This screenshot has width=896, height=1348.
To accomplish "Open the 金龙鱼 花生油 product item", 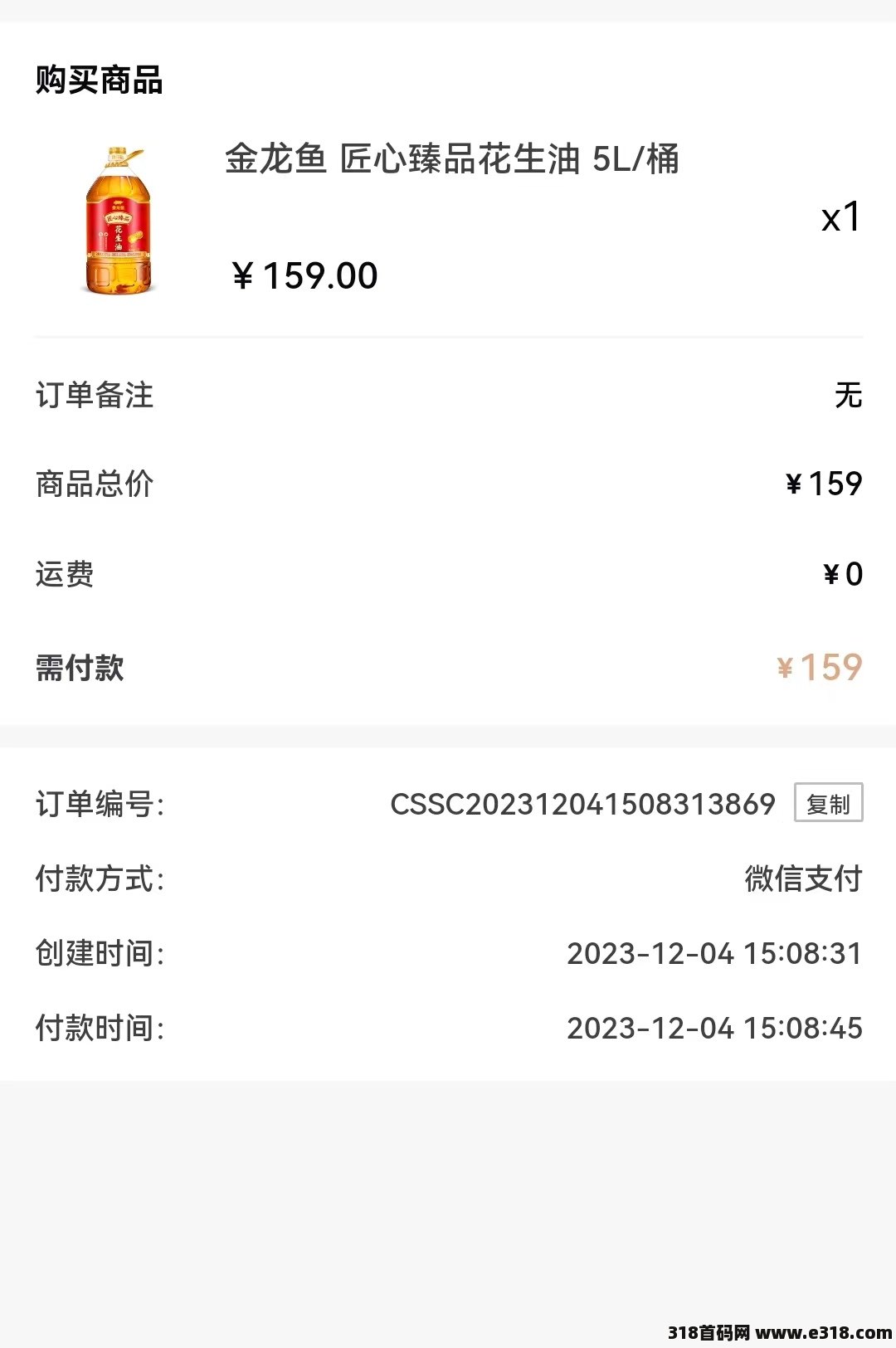I will tap(451, 159).
